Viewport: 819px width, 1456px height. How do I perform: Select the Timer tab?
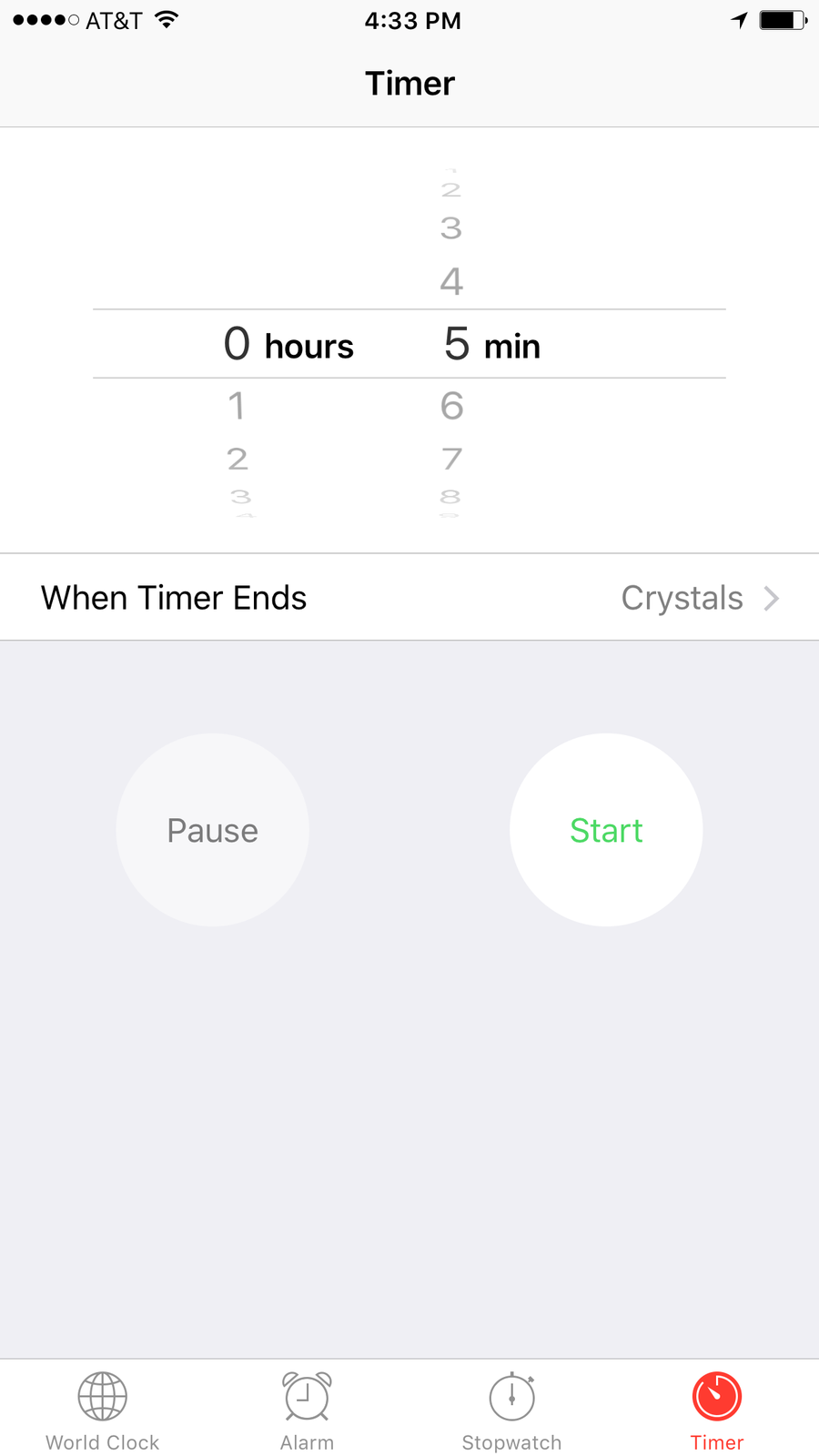[x=717, y=1412]
